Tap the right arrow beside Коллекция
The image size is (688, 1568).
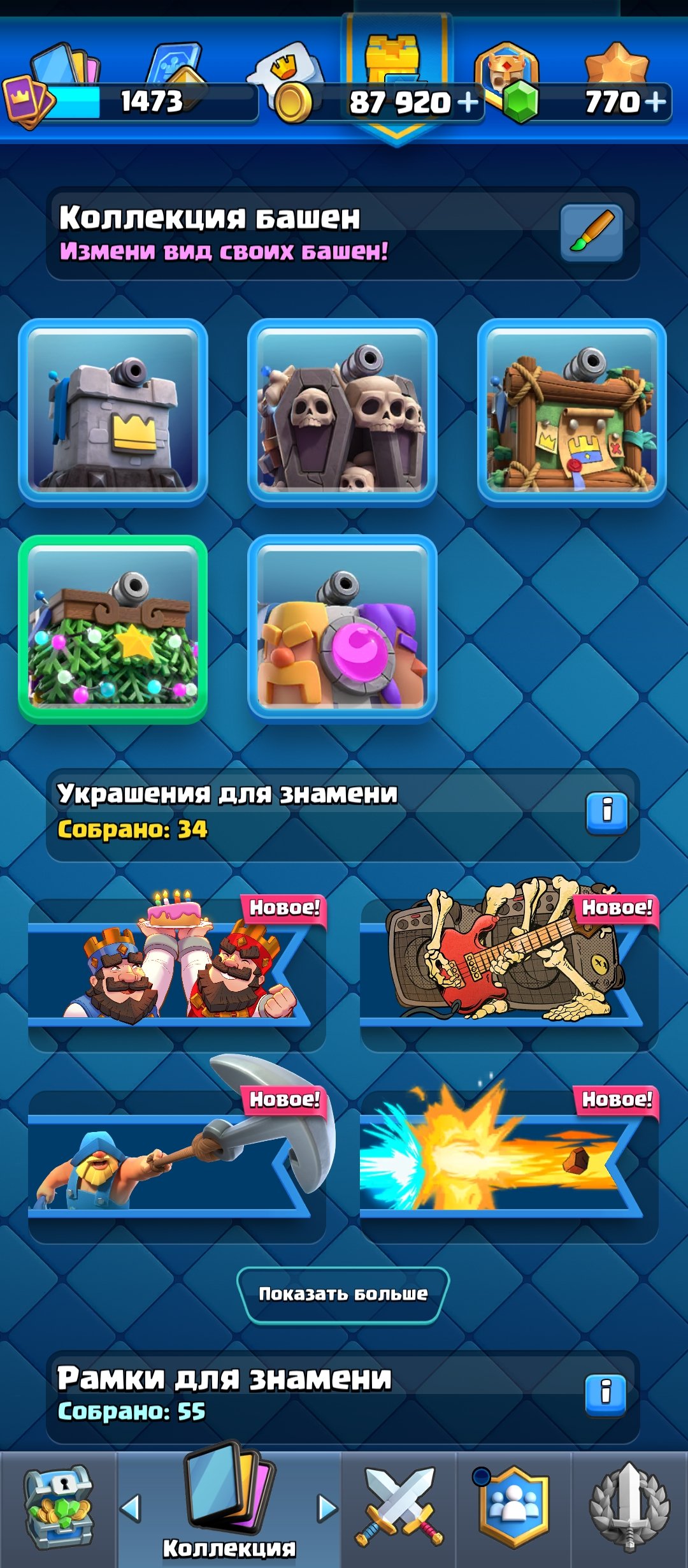click(x=327, y=1508)
